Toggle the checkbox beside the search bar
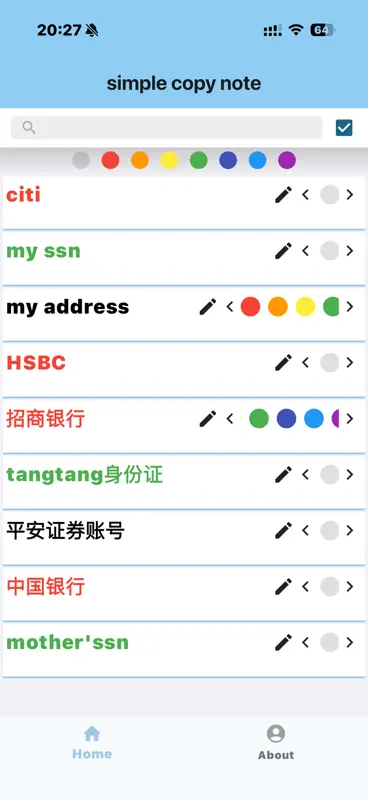Viewport: 368px width, 800px height. point(344,128)
